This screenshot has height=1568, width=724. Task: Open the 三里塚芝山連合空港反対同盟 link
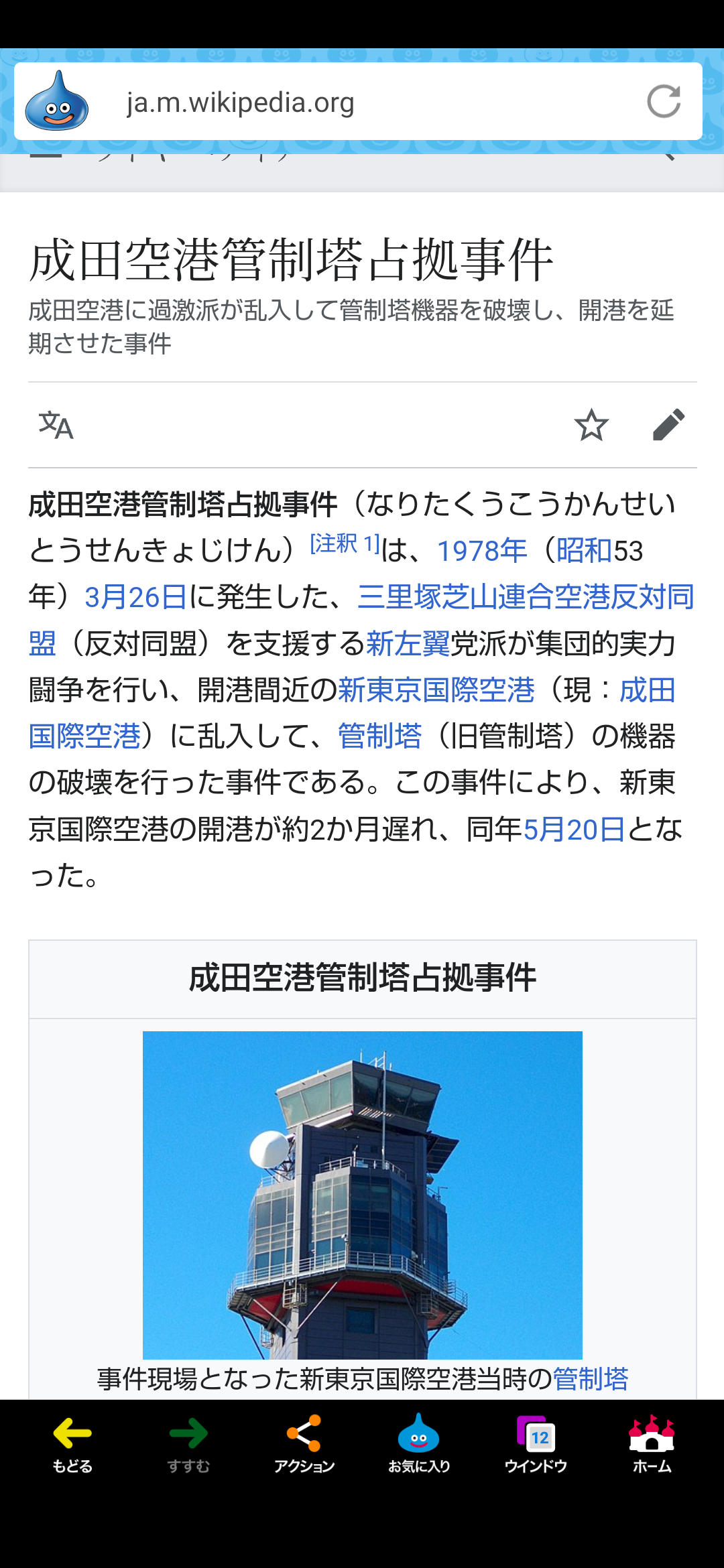pyautogui.click(x=526, y=597)
